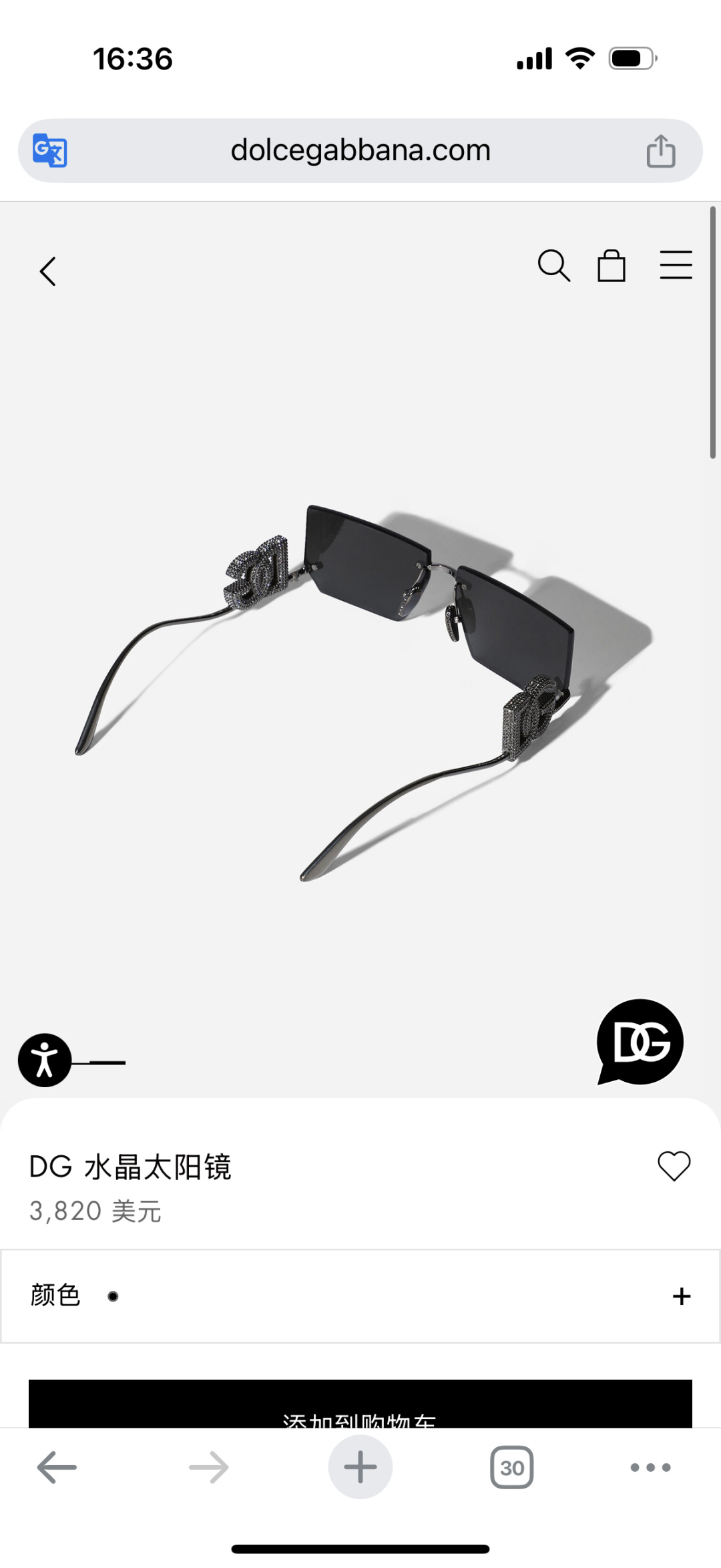This screenshot has height=1568, width=721.
Task: Open the accessibility options button
Action: [x=45, y=1060]
